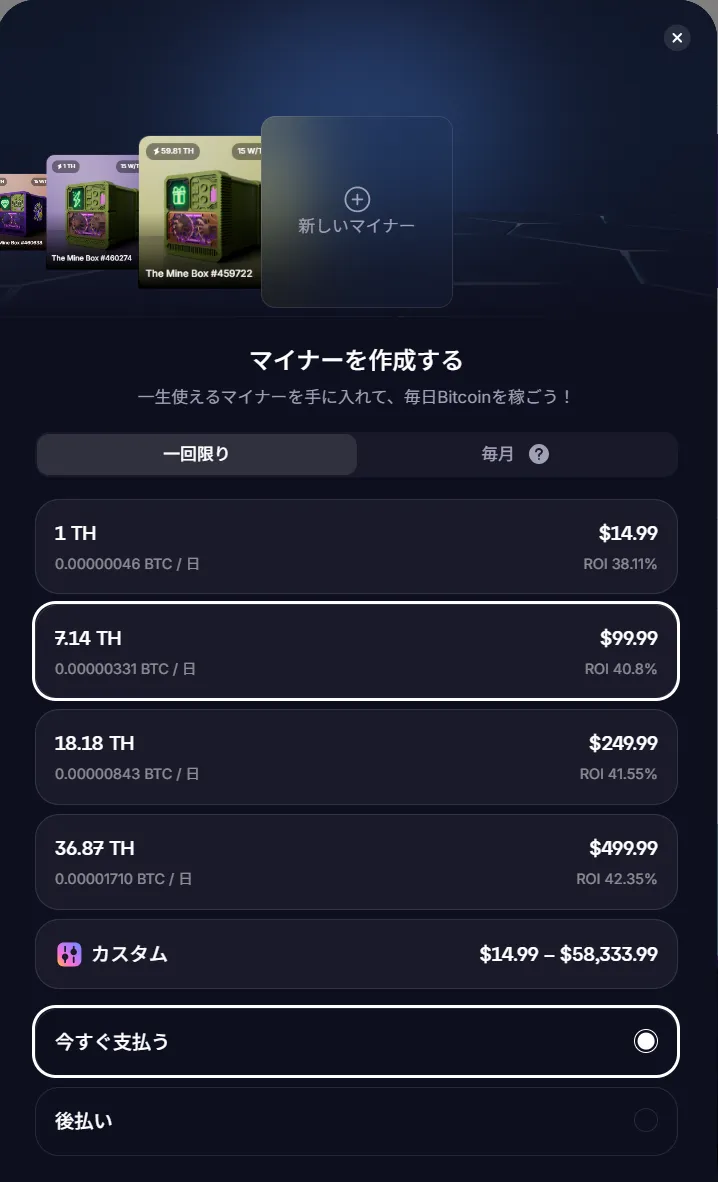Tap the 新しいマイナー add card
Image resolution: width=718 pixels, height=1182 pixels.
click(x=357, y=211)
